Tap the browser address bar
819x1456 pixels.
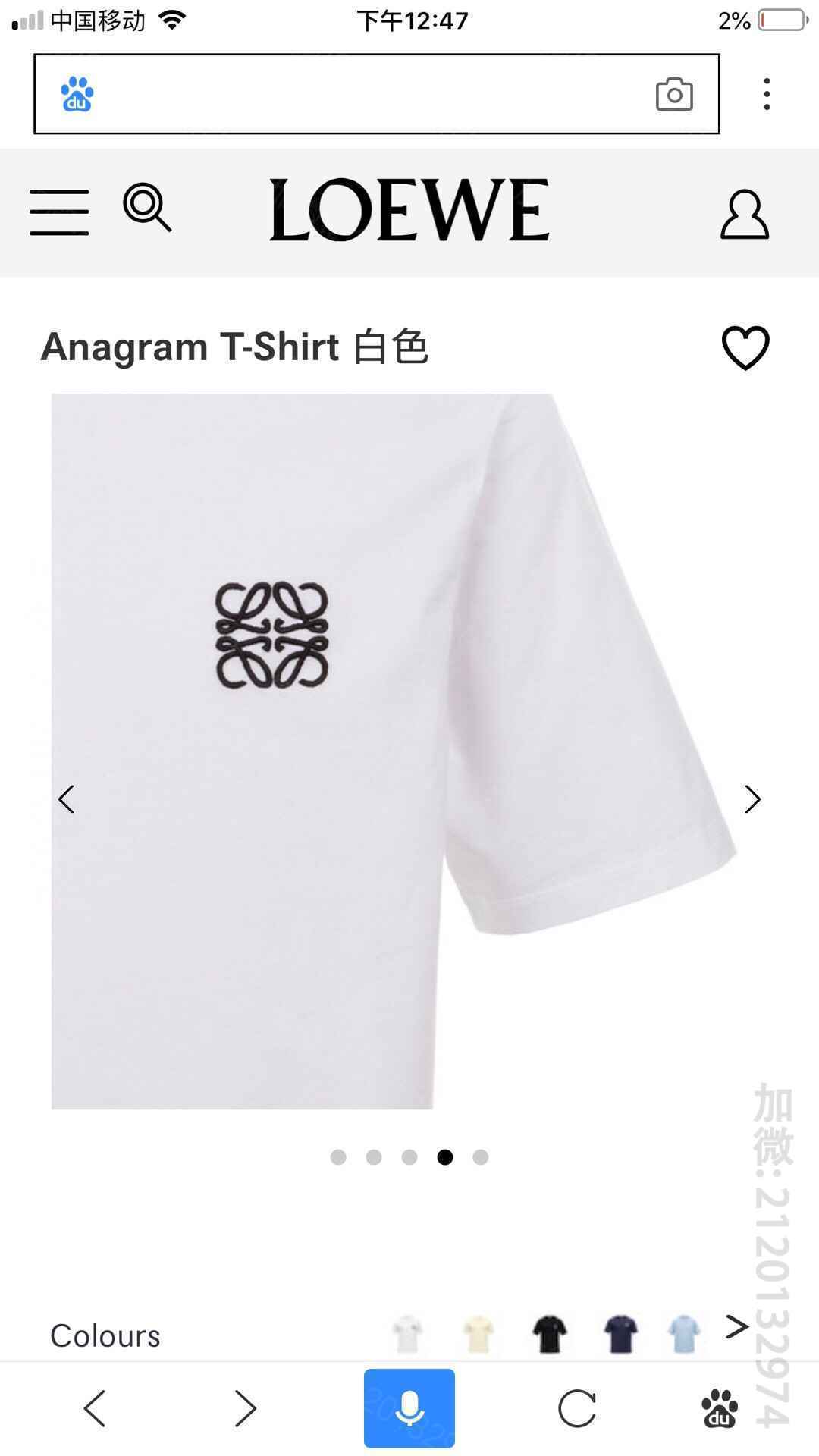coord(364,94)
